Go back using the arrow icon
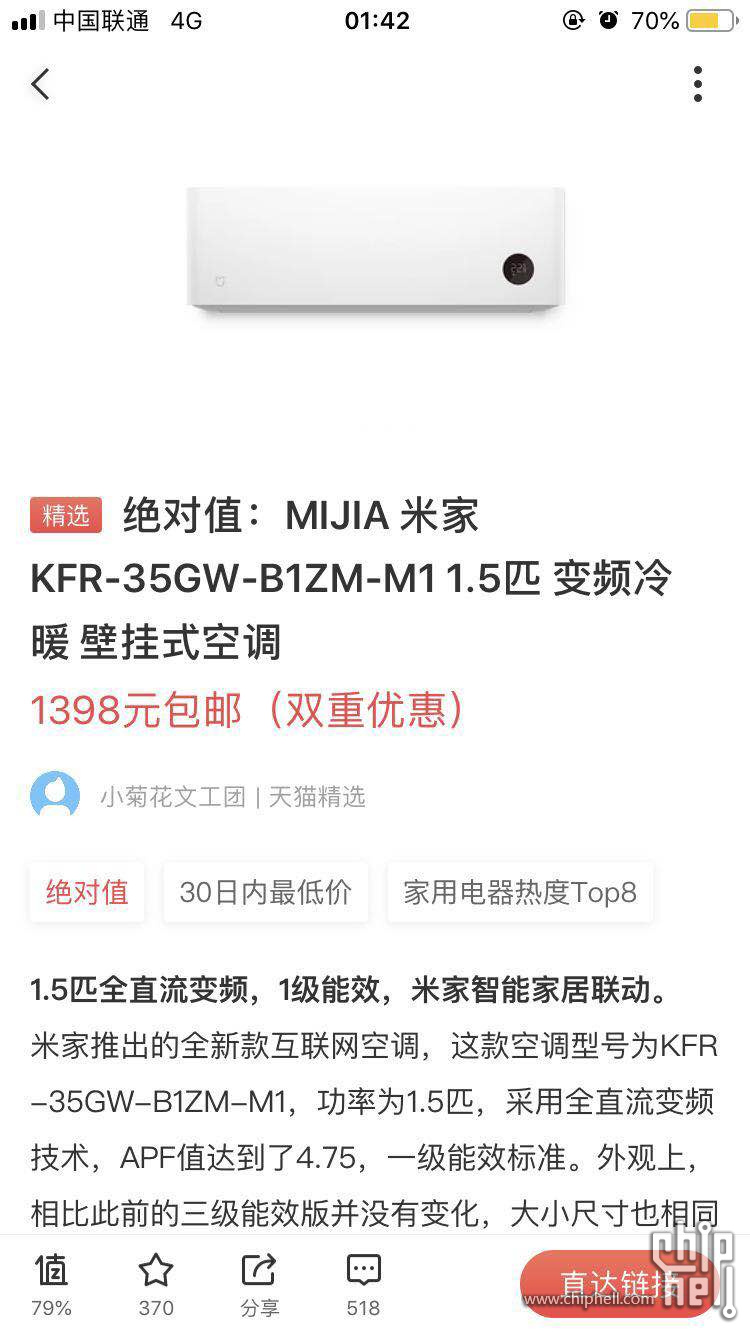The width and height of the screenshot is (750, 1334). click(41, 84)
